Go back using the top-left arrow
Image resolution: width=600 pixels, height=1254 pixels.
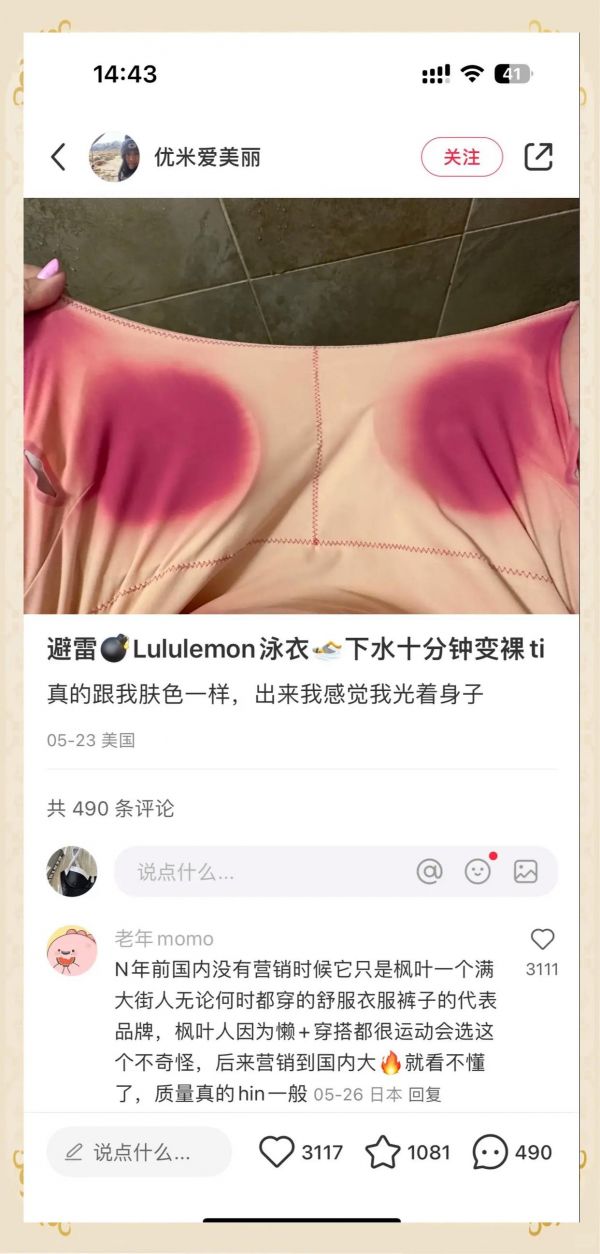coord(58,157)
